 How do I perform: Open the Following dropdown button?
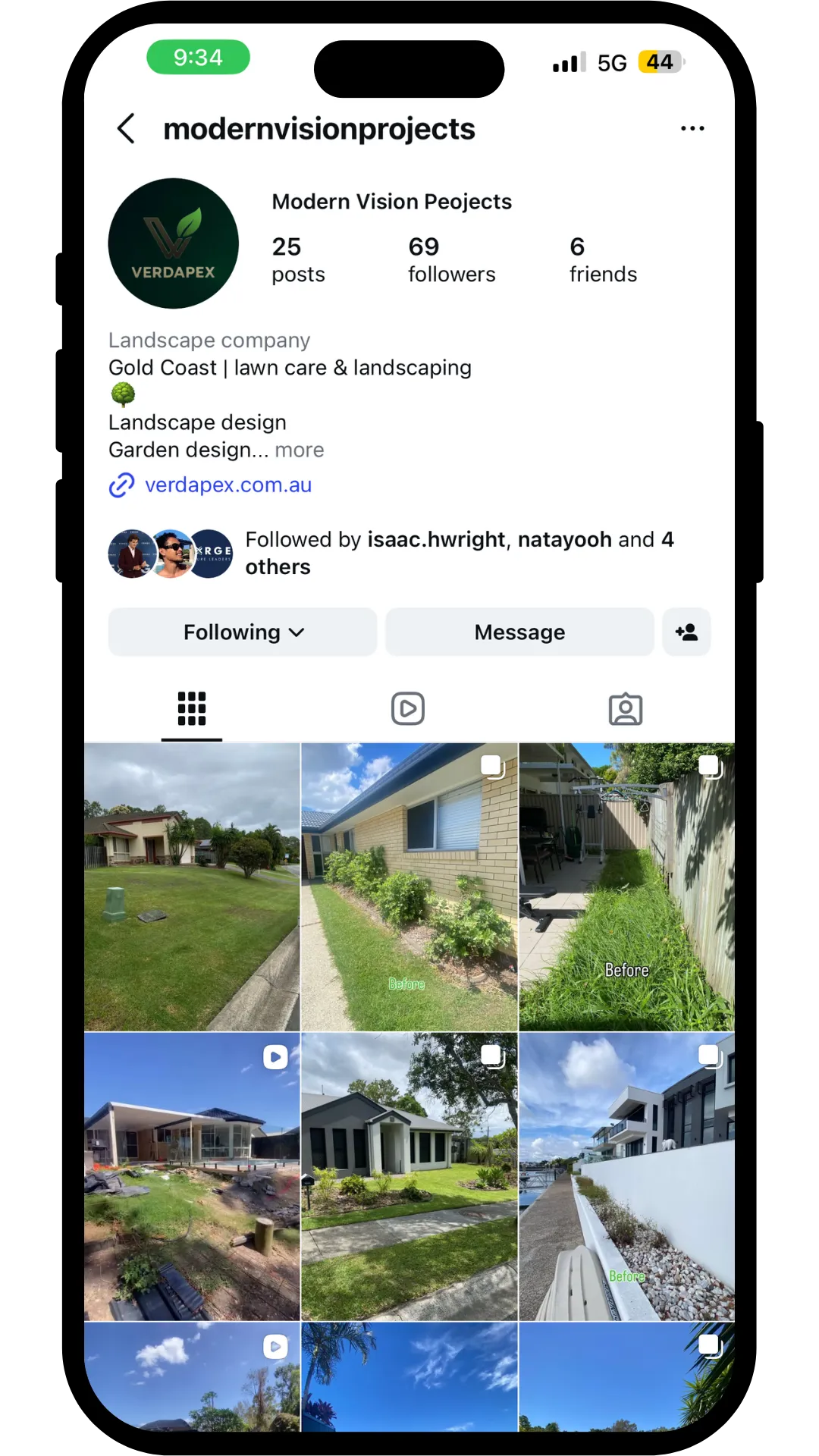(243, 632)
